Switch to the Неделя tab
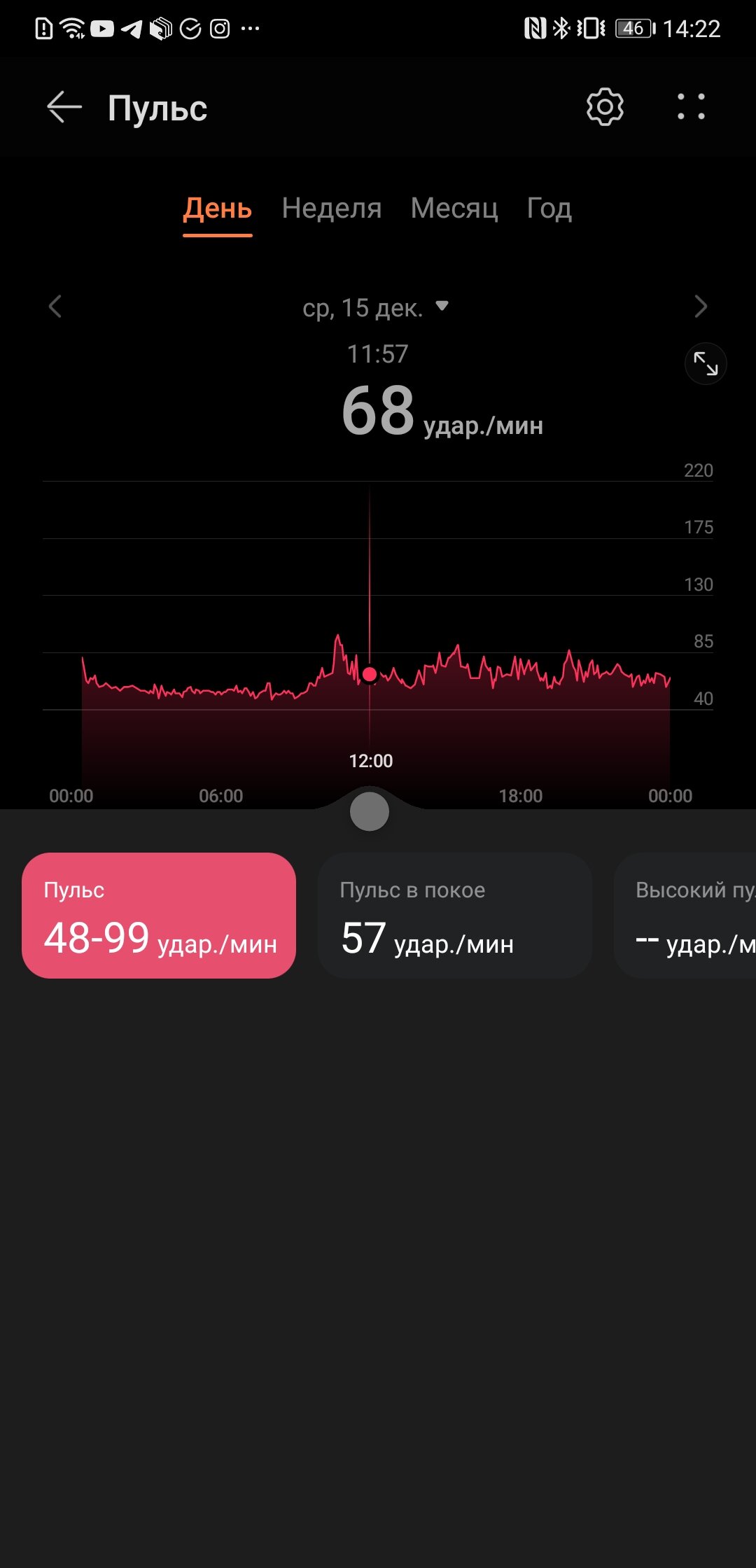Image resolution: width=756 pixels, height=1568 pixels. point(332,209)
